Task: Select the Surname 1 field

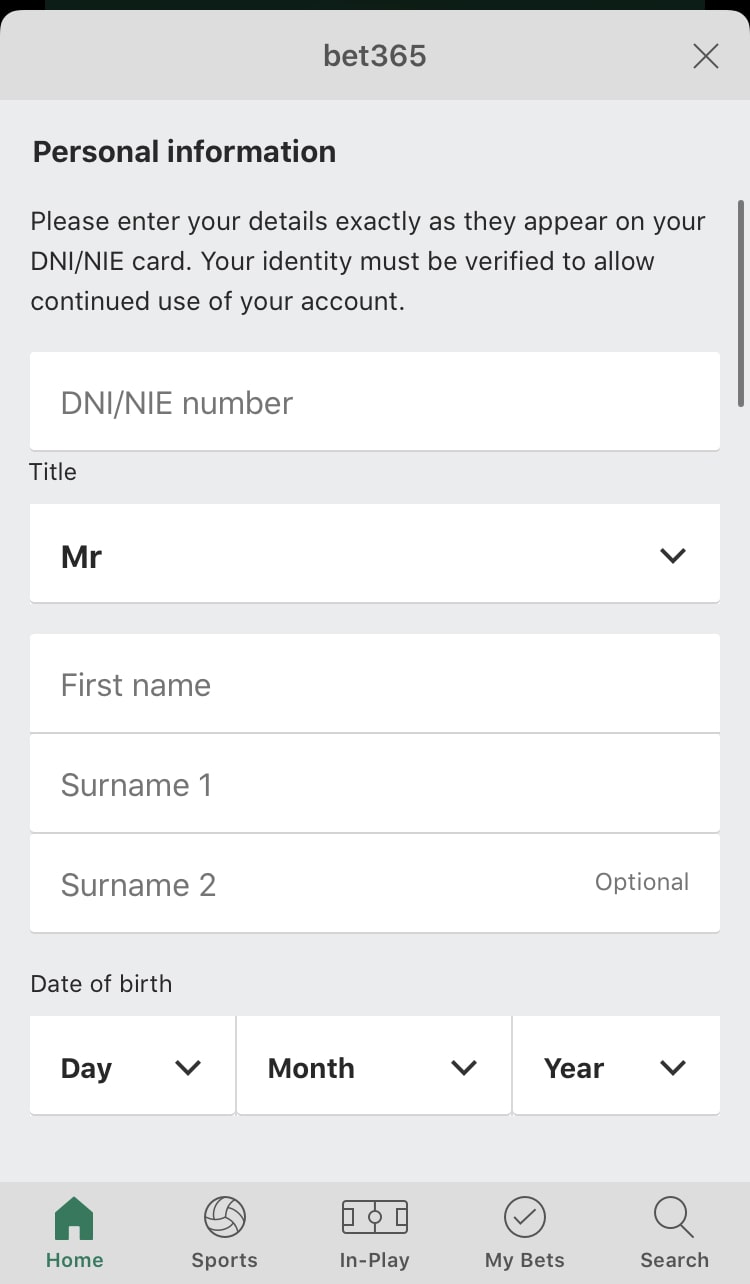Action: coord(375,784)
